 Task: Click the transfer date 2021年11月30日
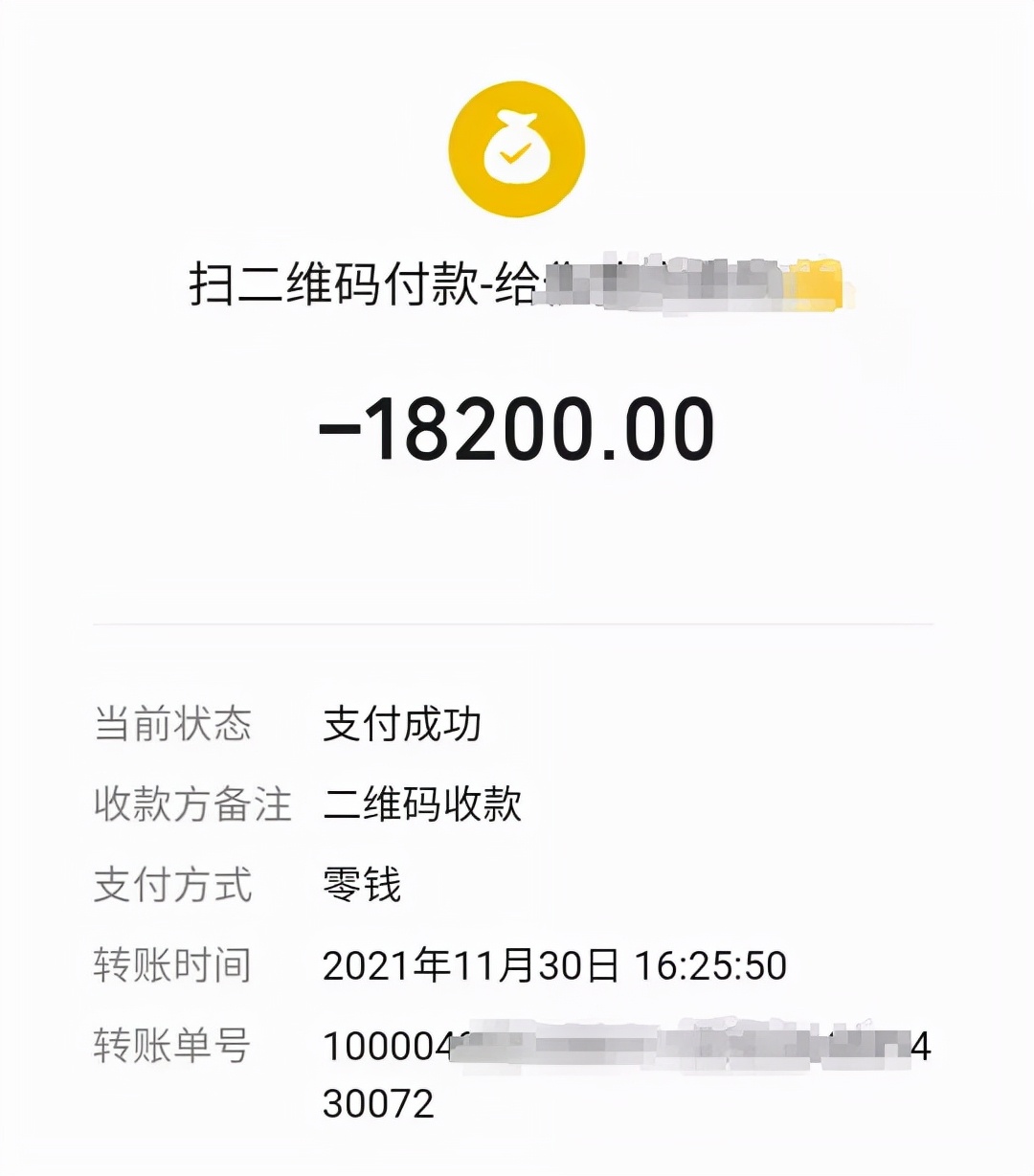click(464, 967)
